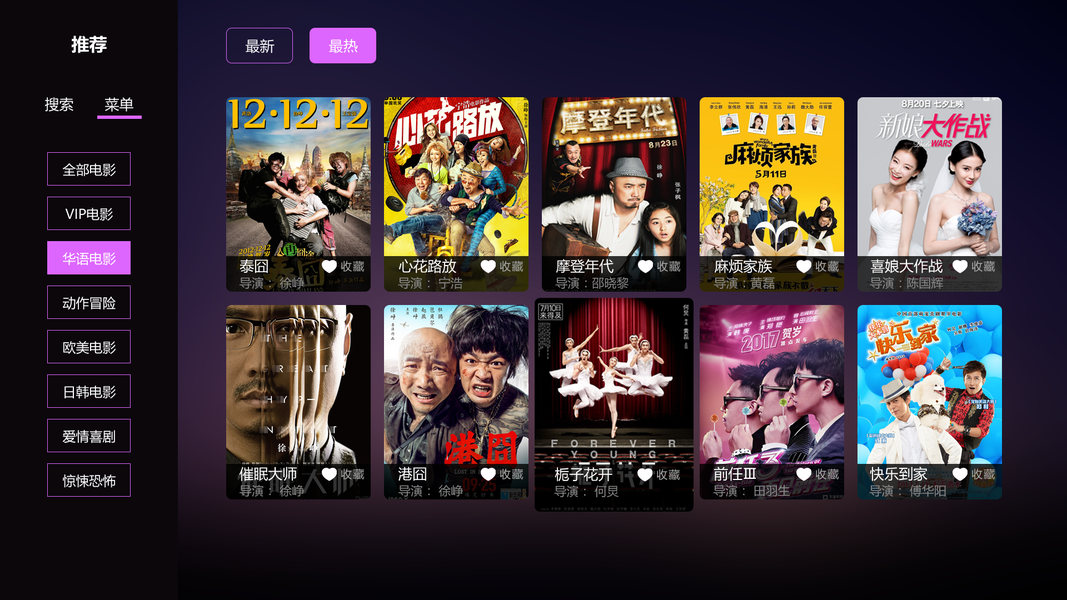
Task: Select the 菜单 tab
Action: (x=119, y=104)
